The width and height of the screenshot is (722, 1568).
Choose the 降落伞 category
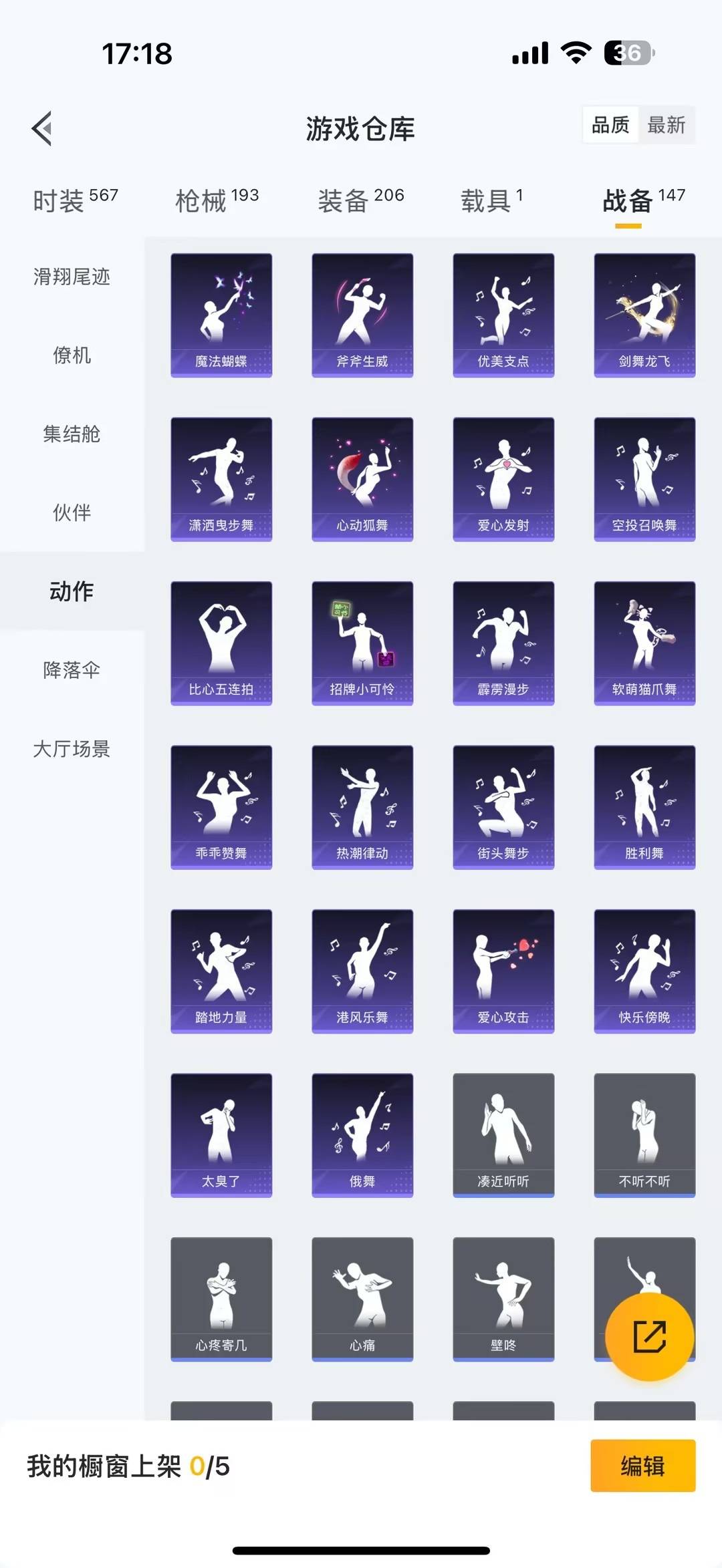[72, 670]
